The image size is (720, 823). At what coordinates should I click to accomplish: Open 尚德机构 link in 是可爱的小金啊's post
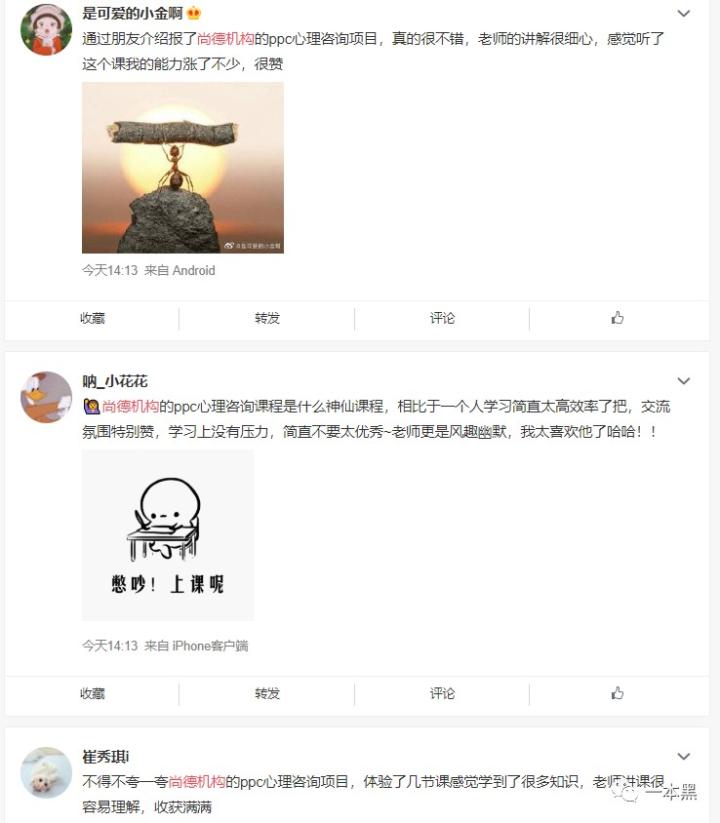coord(226,39)
